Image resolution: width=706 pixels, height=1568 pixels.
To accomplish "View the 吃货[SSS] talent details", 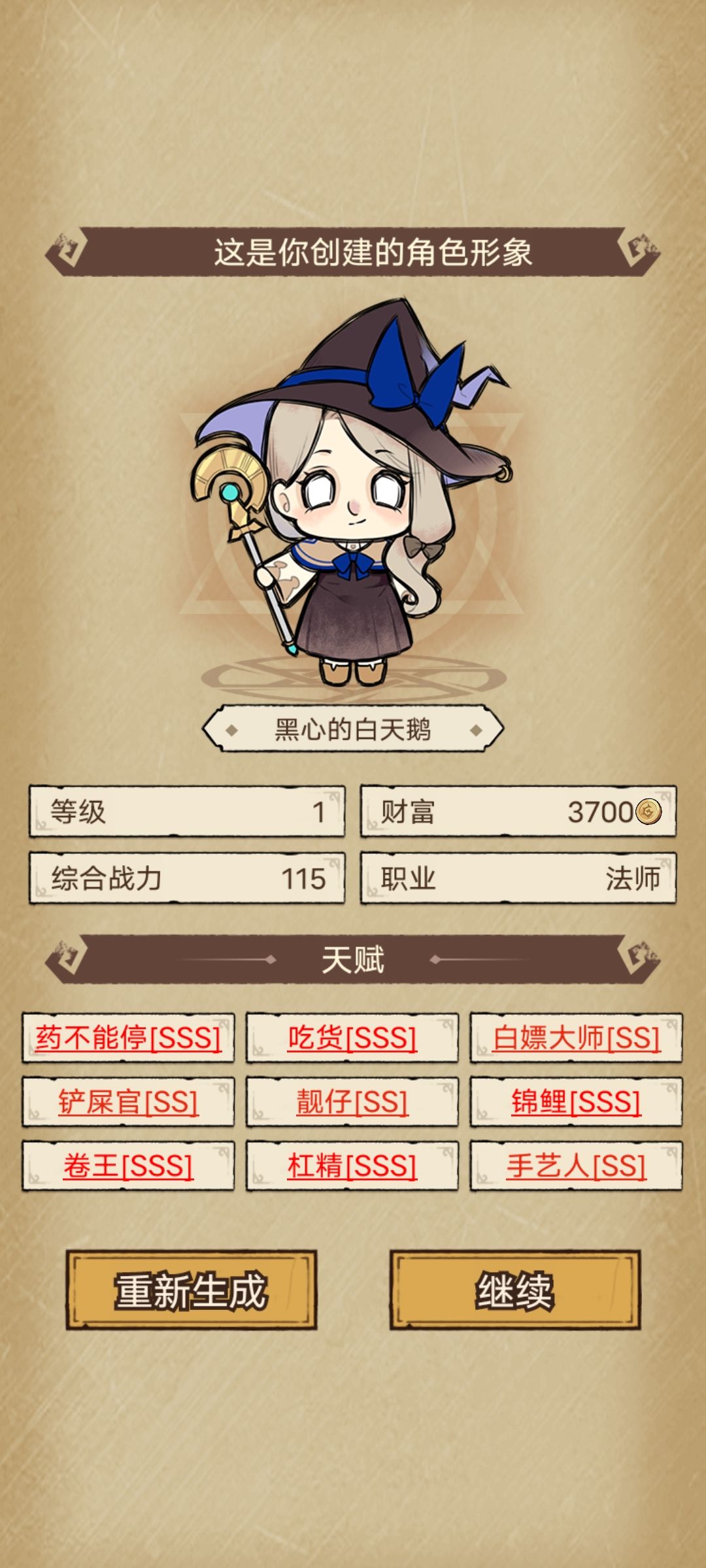I will [352, 1037].
